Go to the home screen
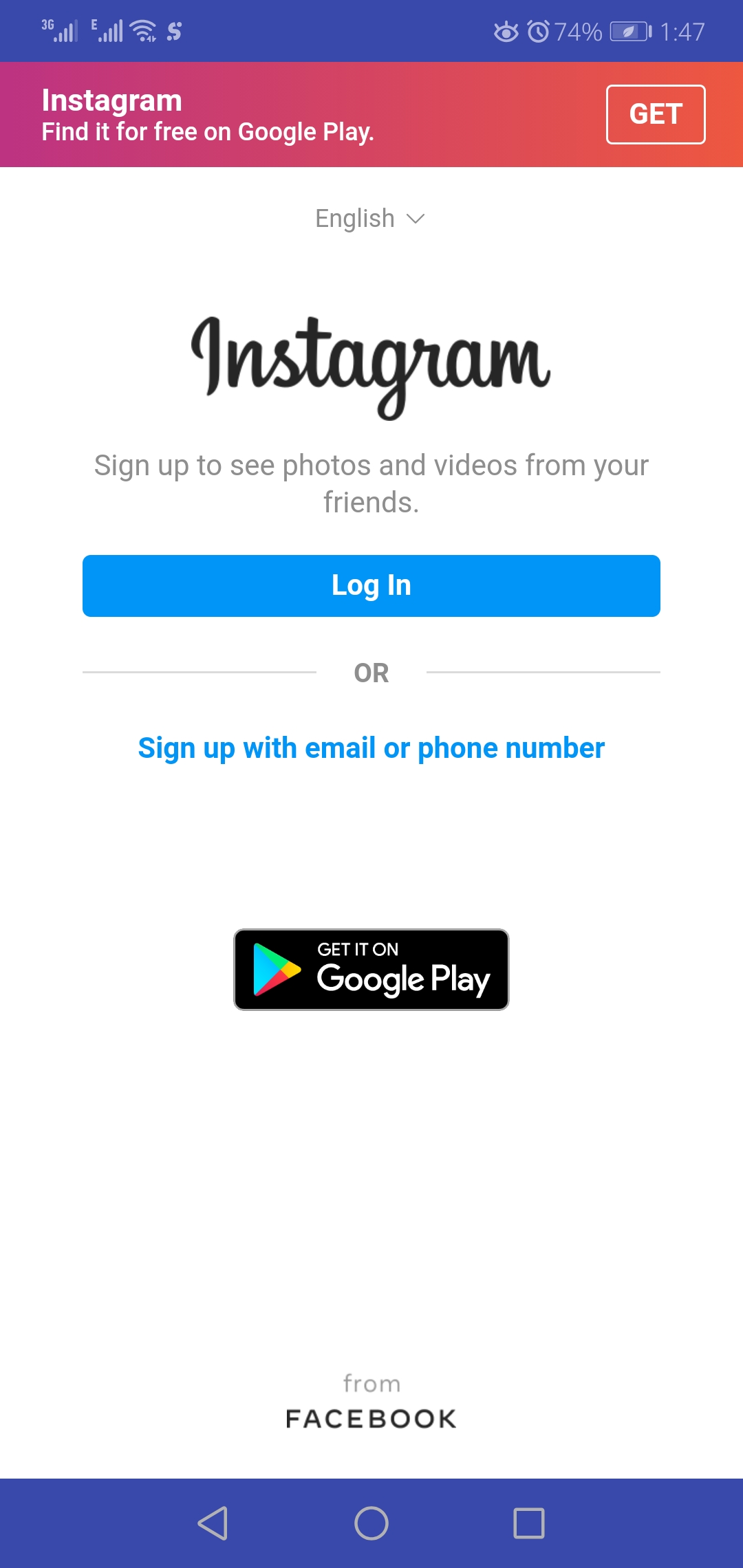Image resolution: width=743 pixels, height=1568 pixels. point(371,1523)
